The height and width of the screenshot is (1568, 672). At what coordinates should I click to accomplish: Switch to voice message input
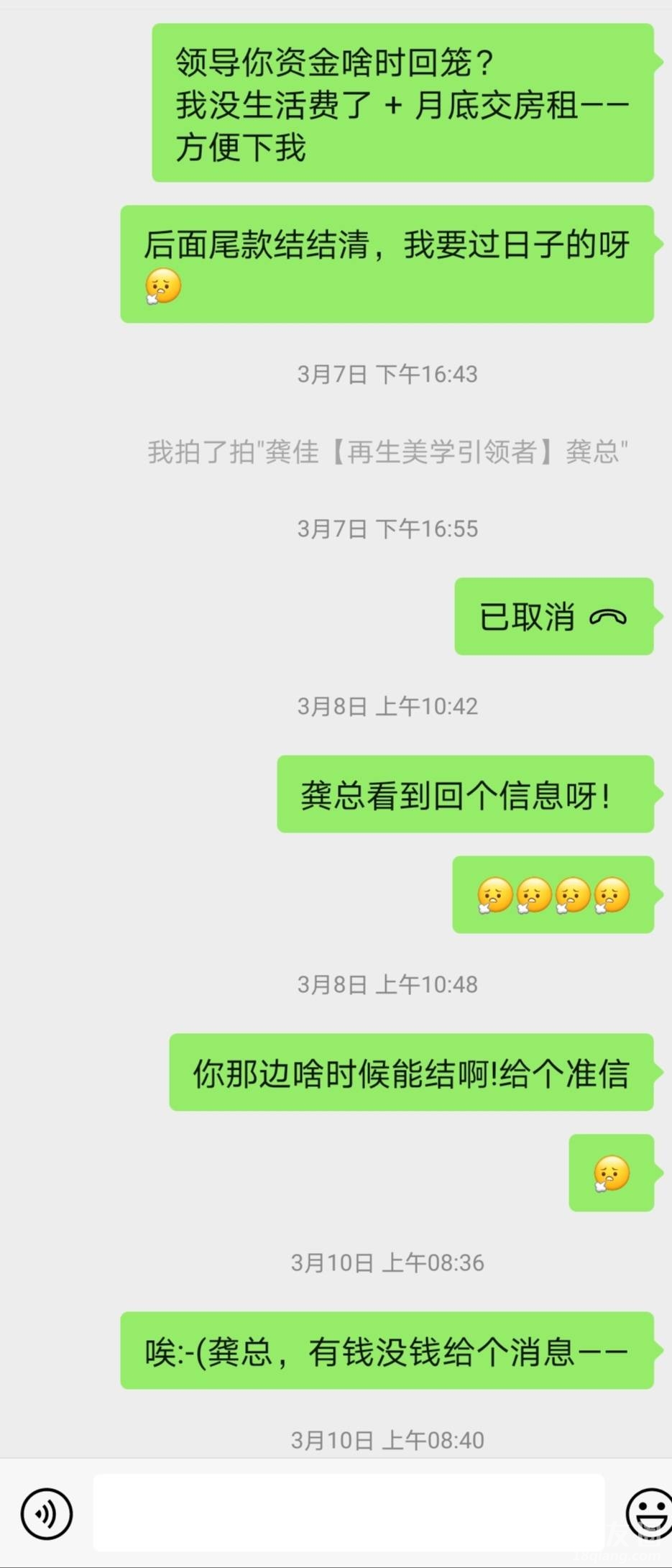[x=47, y=1513]
